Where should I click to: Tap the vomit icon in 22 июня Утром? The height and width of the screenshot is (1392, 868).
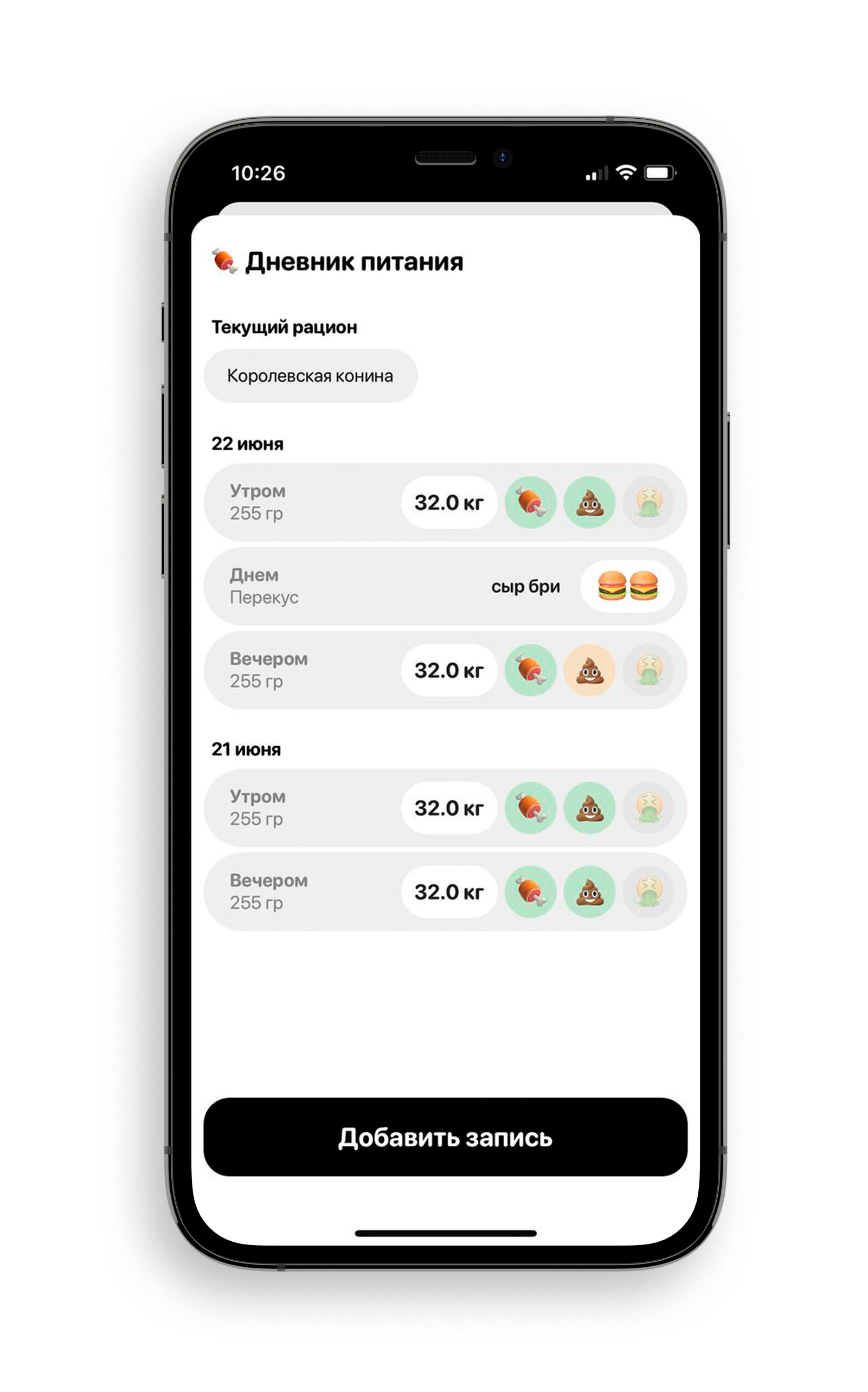point(649,502)
